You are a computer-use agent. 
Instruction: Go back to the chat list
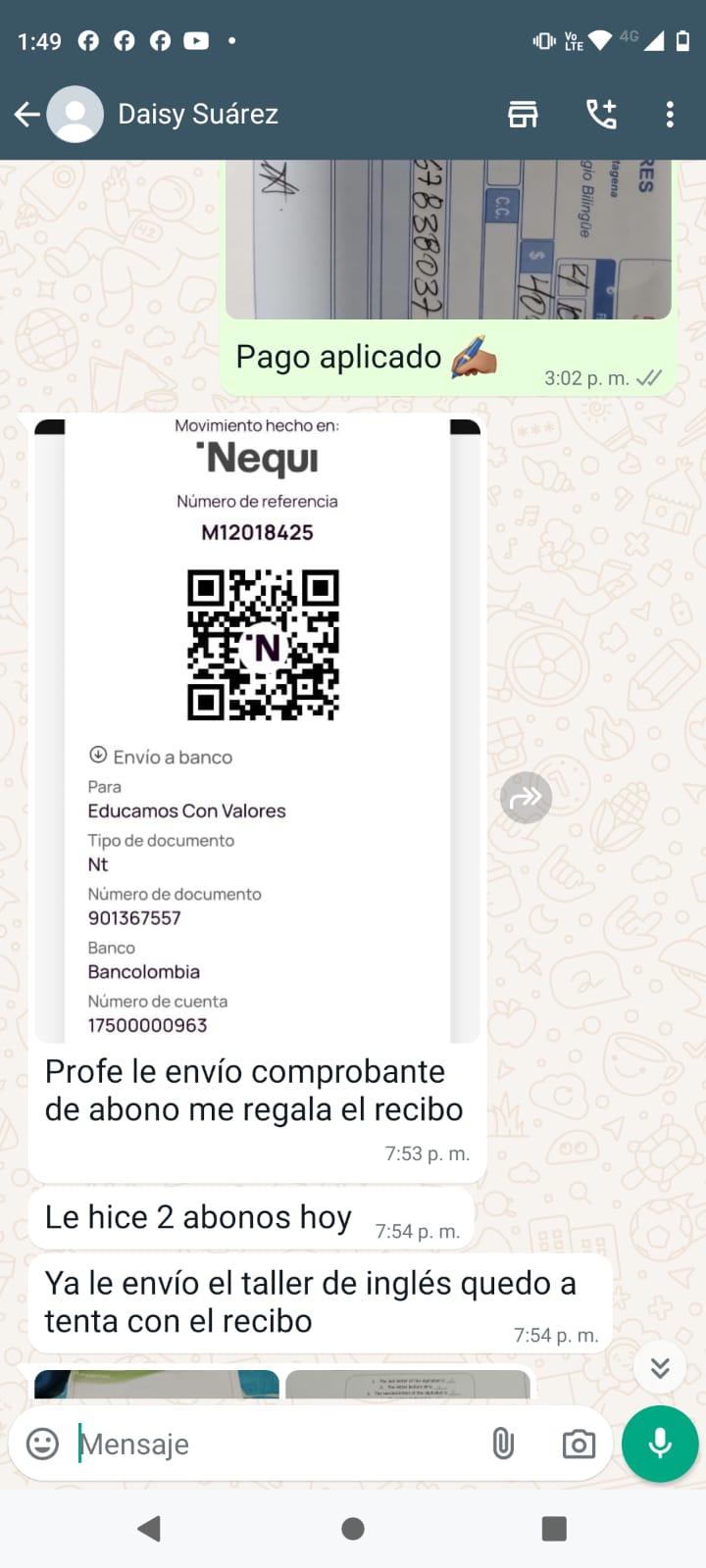click(27, 115)
